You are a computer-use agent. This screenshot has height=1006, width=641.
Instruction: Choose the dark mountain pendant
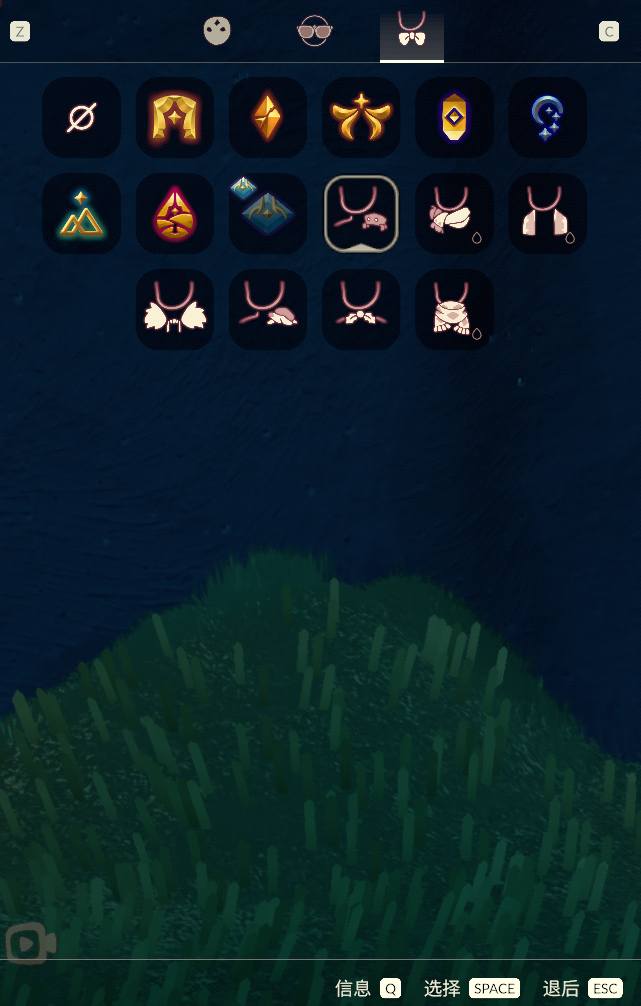pos(268,213)
